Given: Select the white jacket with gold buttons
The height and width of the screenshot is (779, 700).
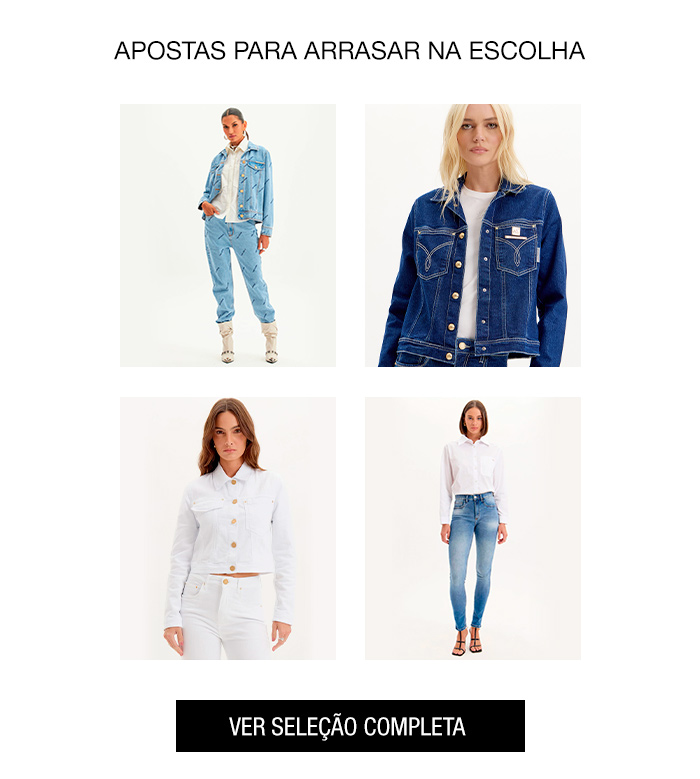Looking at the screenshot, I should pos(228,528).
